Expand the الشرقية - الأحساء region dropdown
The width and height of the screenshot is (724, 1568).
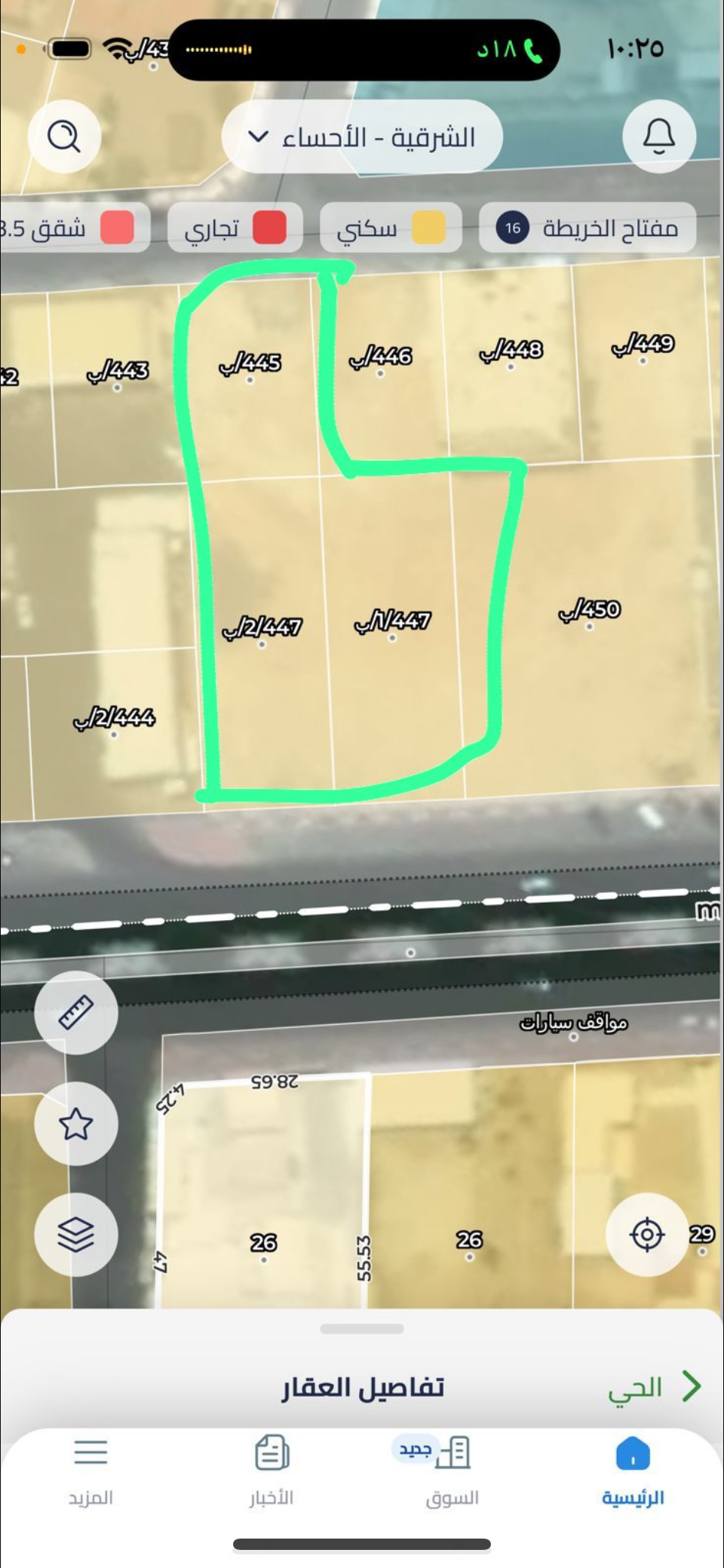(x=362, y=137)
